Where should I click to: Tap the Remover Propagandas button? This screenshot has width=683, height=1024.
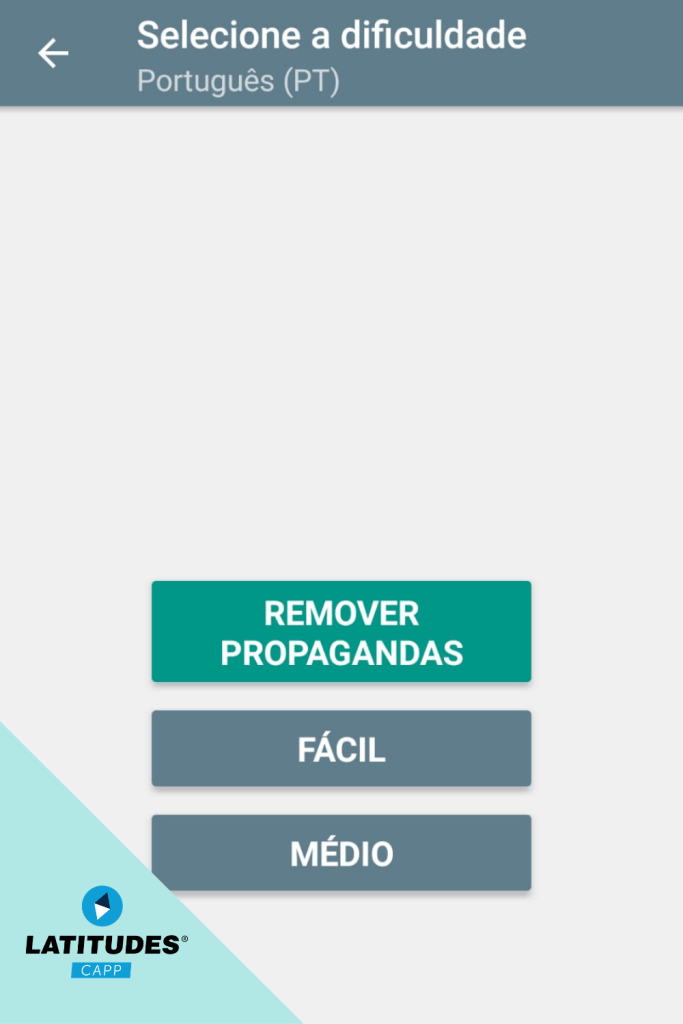(x=341, y=632)
